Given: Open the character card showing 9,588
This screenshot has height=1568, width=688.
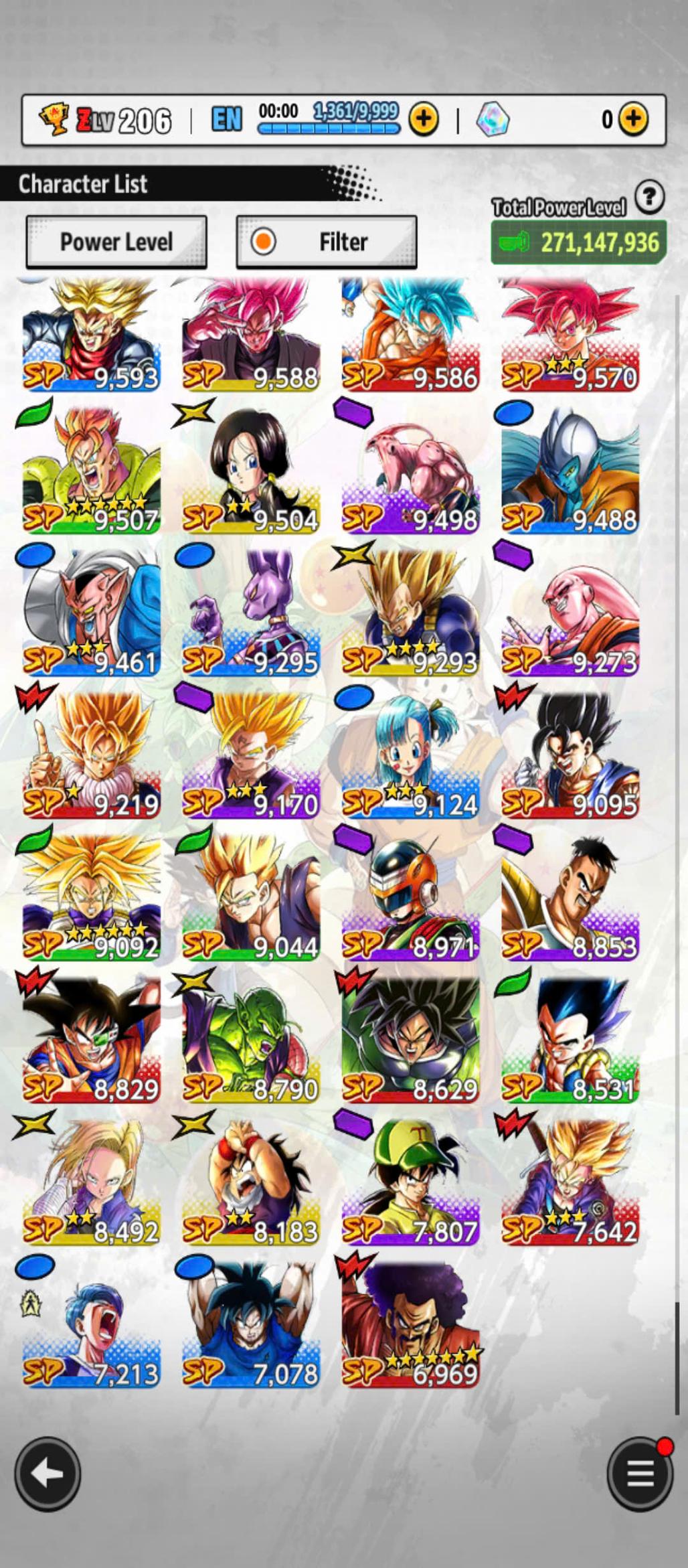Looking at the screenshot, I should (251, 335).
